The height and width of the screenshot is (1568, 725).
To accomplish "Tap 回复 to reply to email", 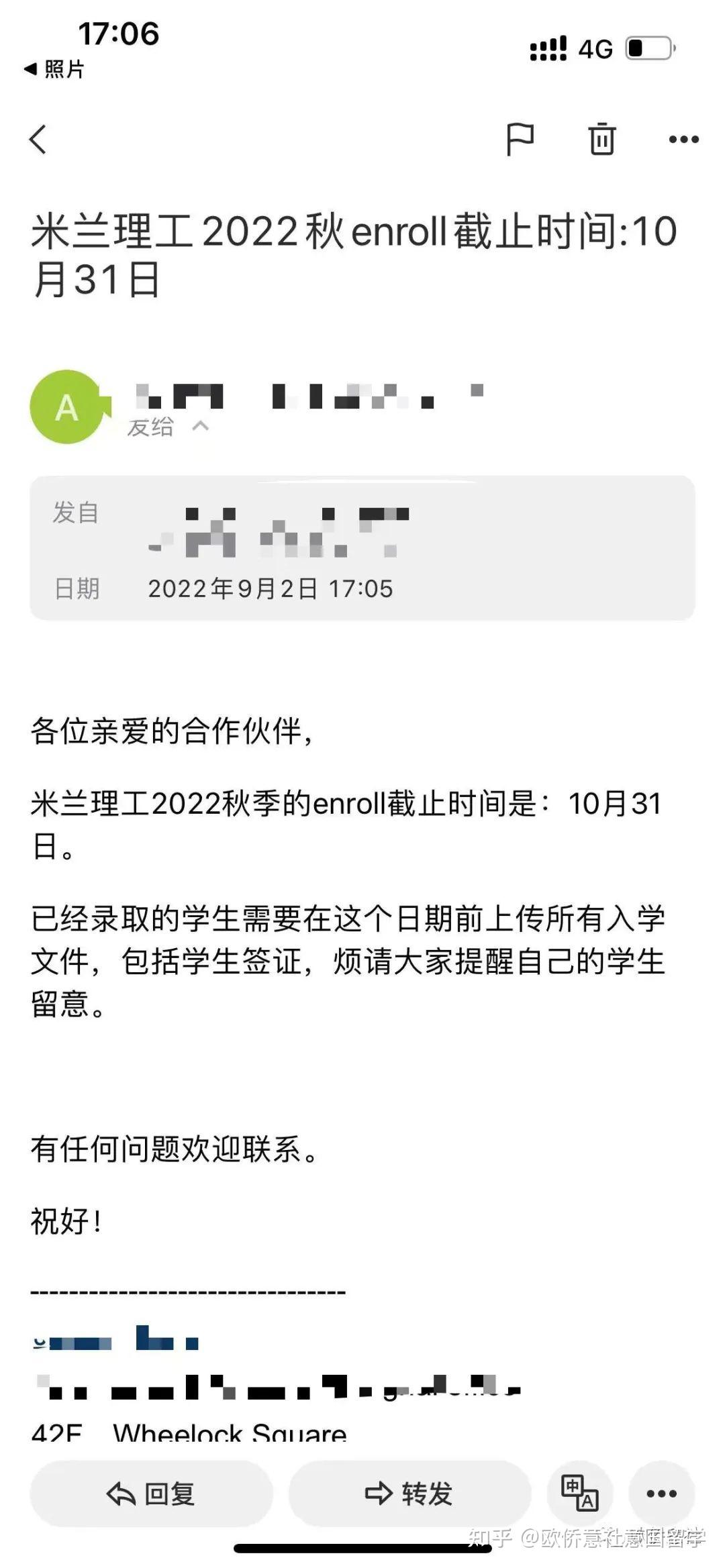I will click(151, 1494).
